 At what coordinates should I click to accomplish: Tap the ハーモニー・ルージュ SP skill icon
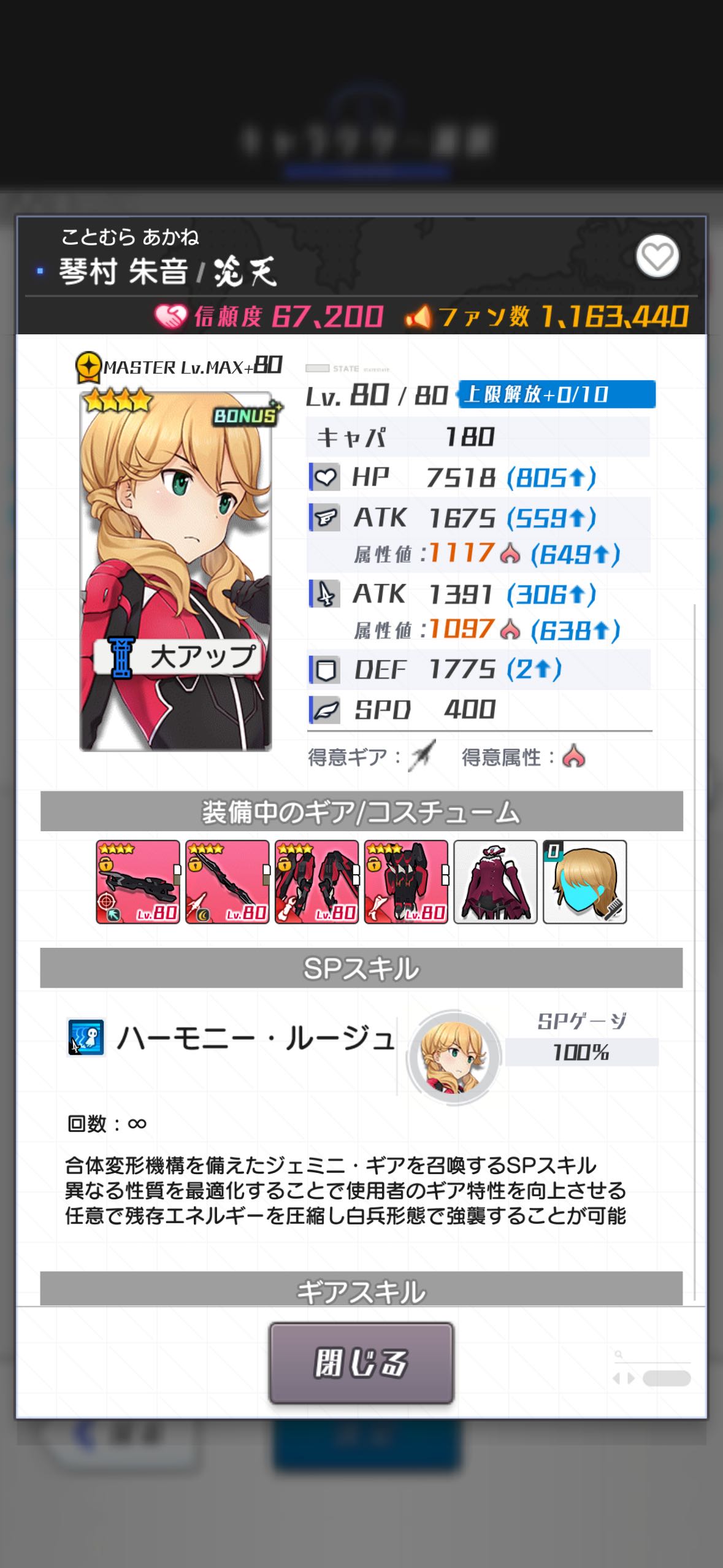85,1037
